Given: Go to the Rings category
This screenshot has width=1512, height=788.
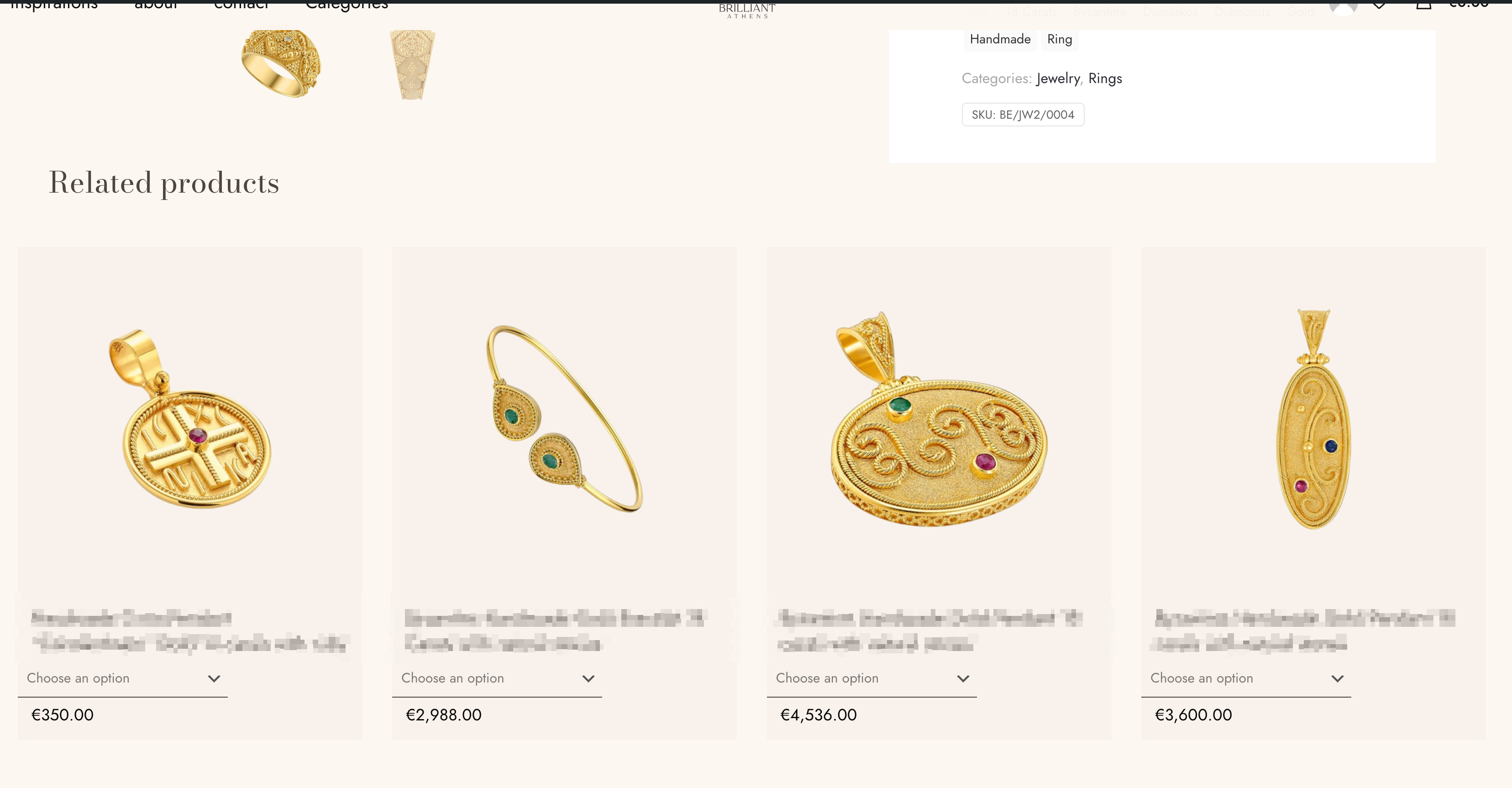Looking at the screenshot, I should click(x=1105, y=79).
